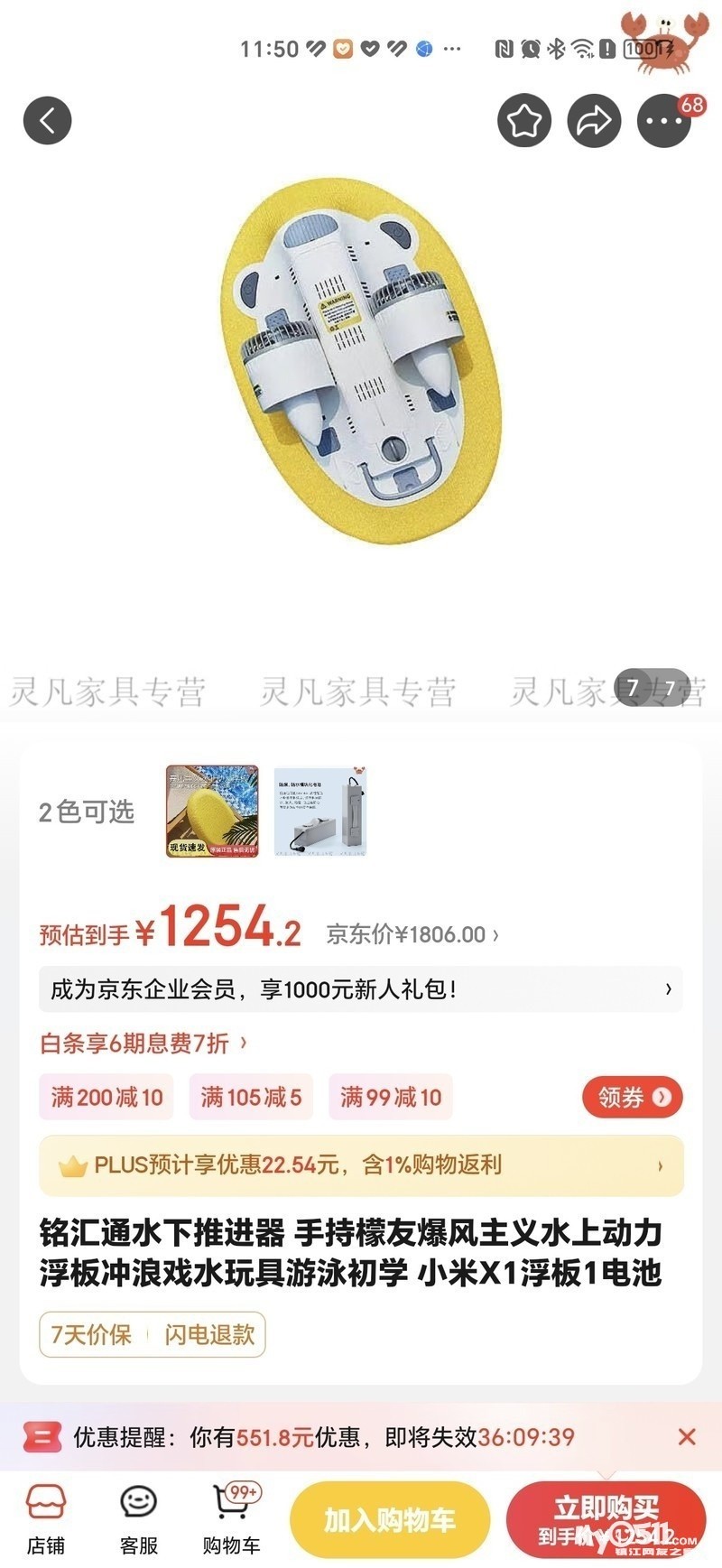Open the 购物车 shopping cart

pyautogui.click(x=232, y=1520)
